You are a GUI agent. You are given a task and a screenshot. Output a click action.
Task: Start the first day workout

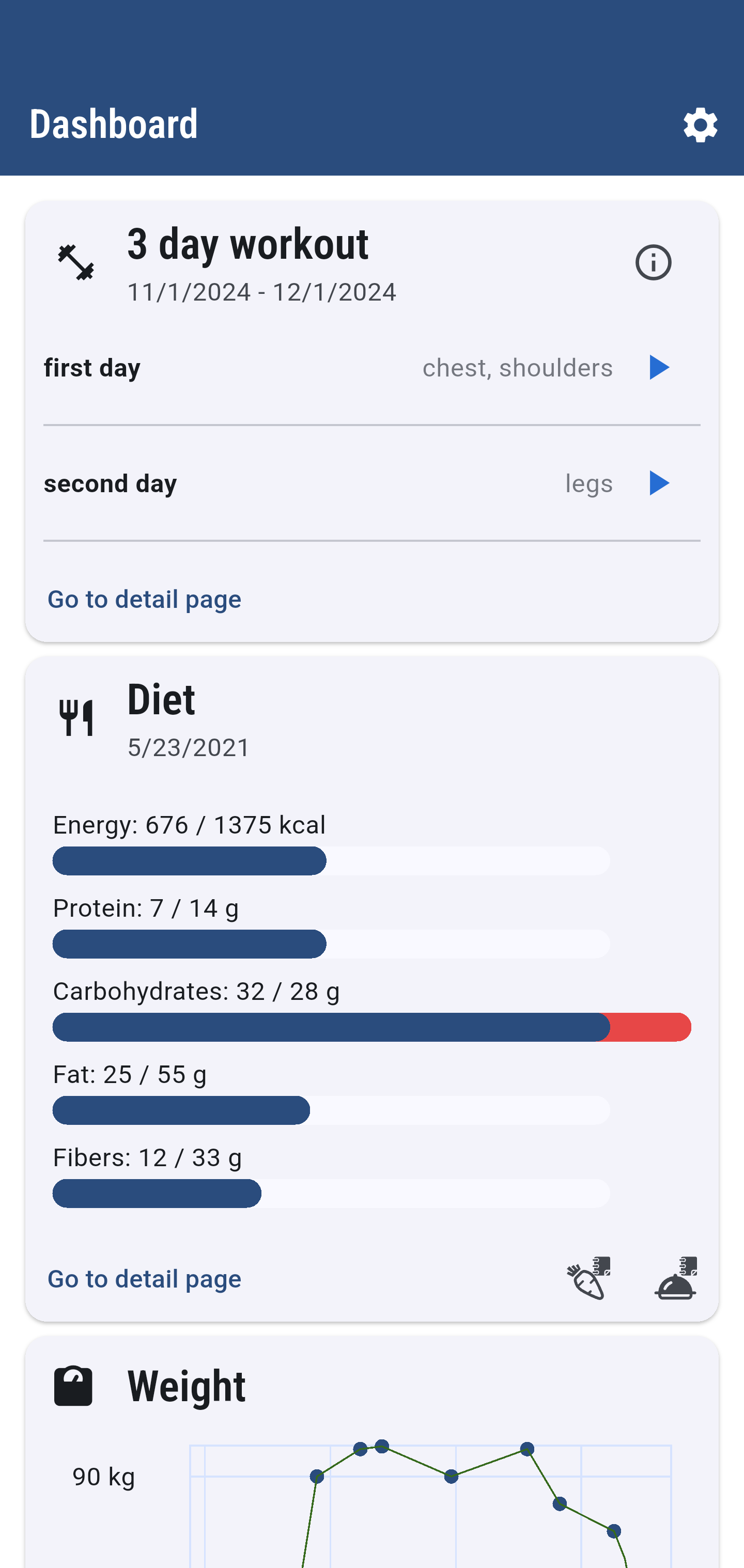[x=658, y=368]
